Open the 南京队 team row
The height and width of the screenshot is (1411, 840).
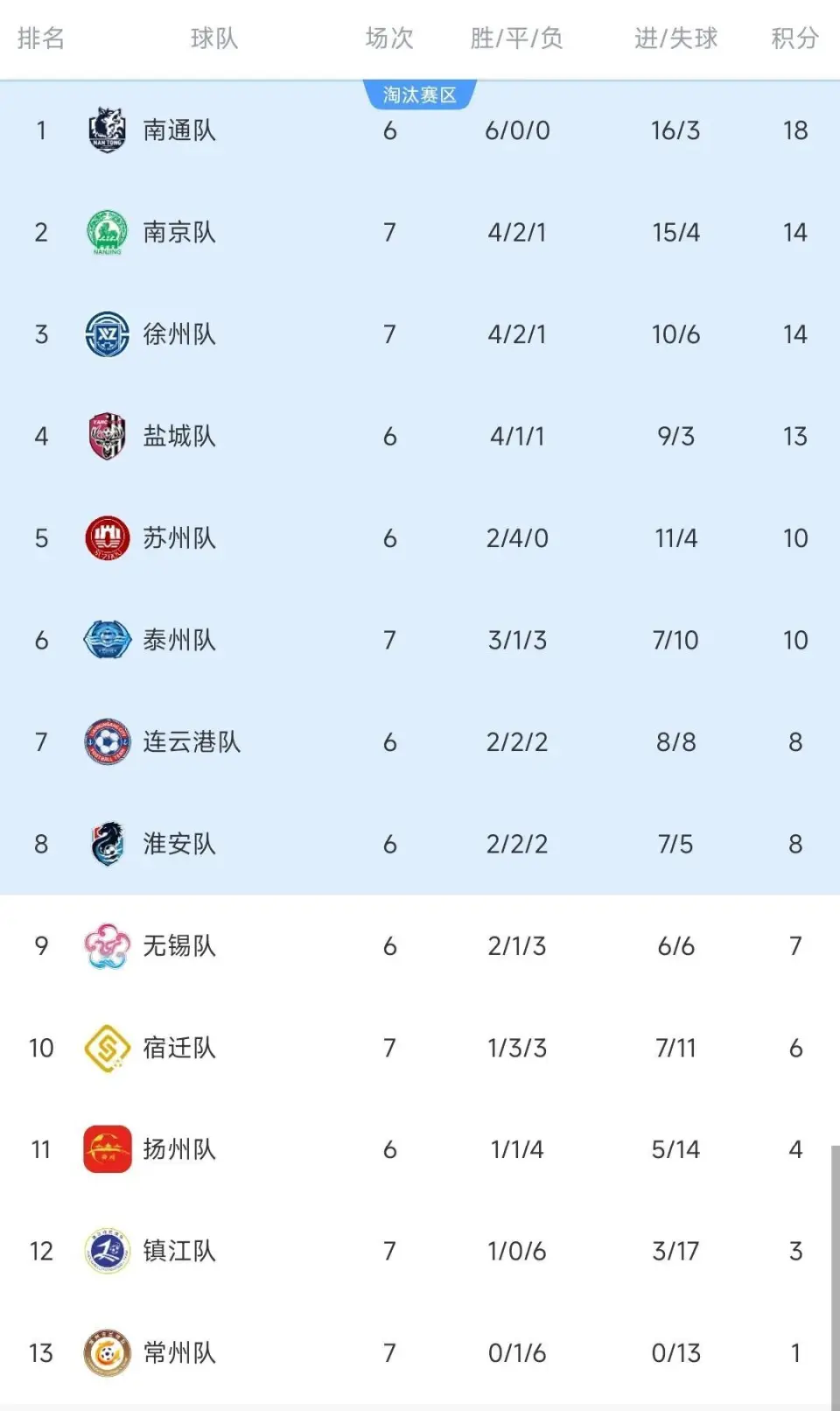420,232
